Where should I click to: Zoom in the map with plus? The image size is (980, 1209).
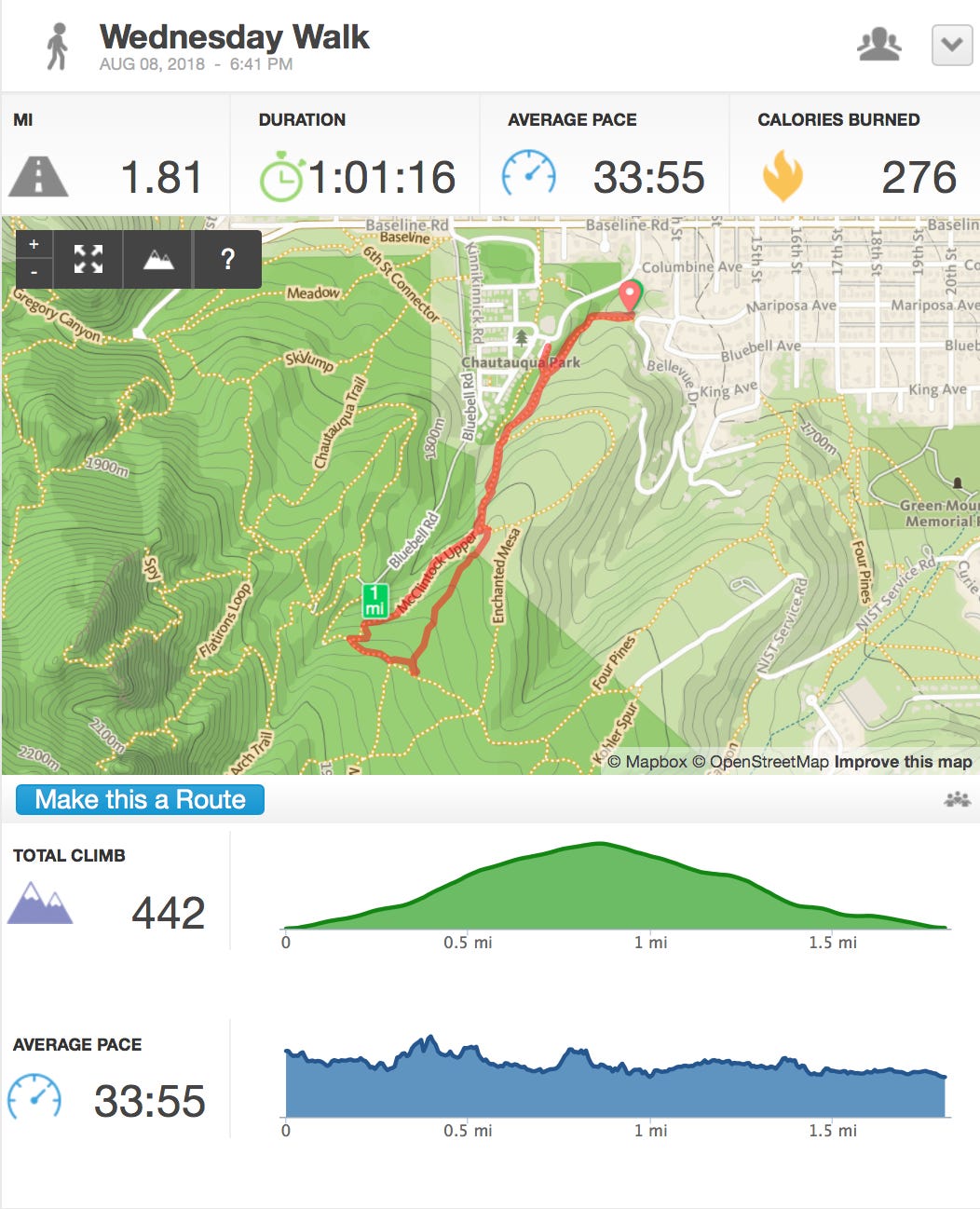[34, 245]
